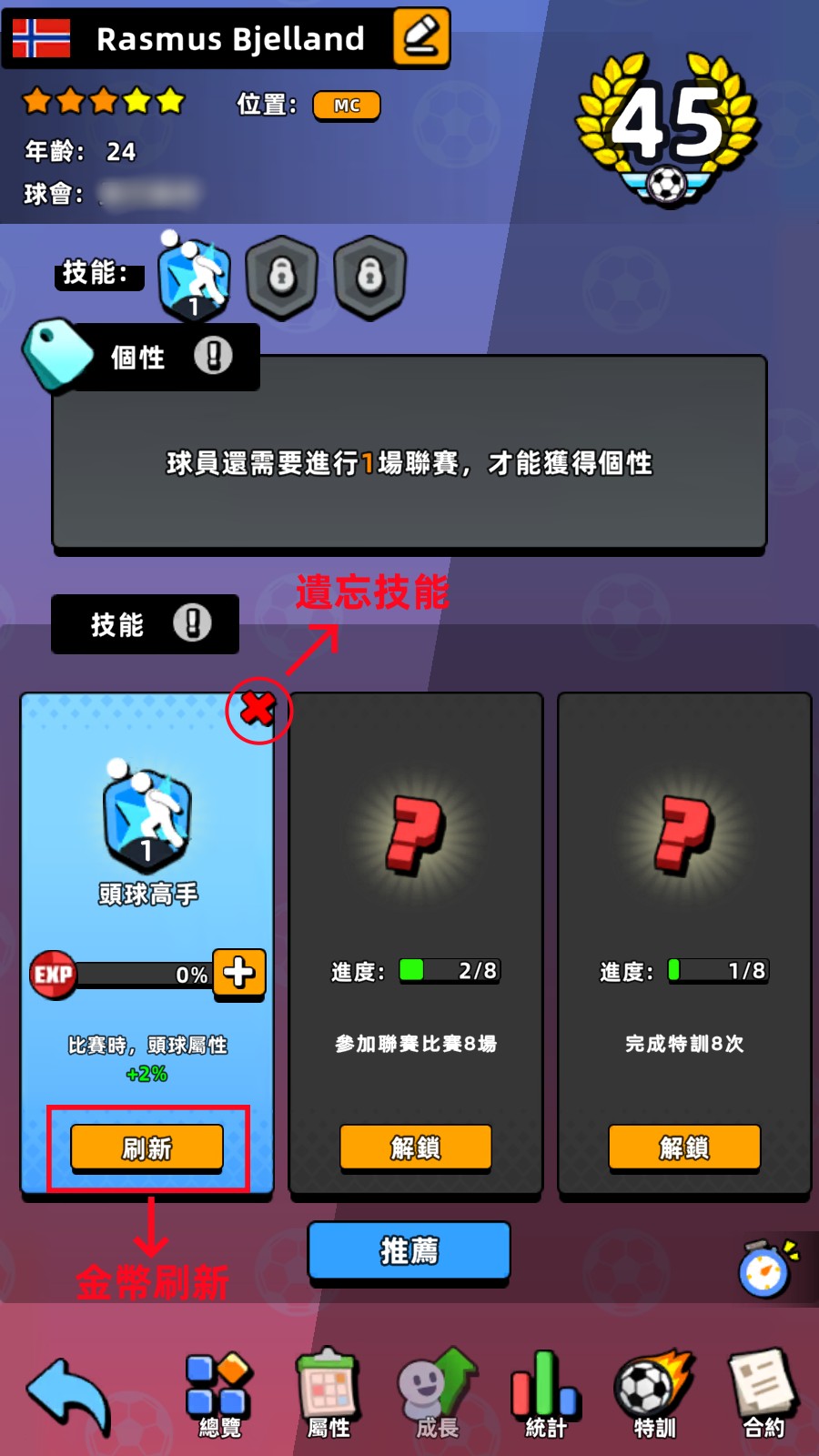Screen dimensions: 819x1456
Task: Switch to the 屬性 tab
Action: click(x=328, y=1395)
